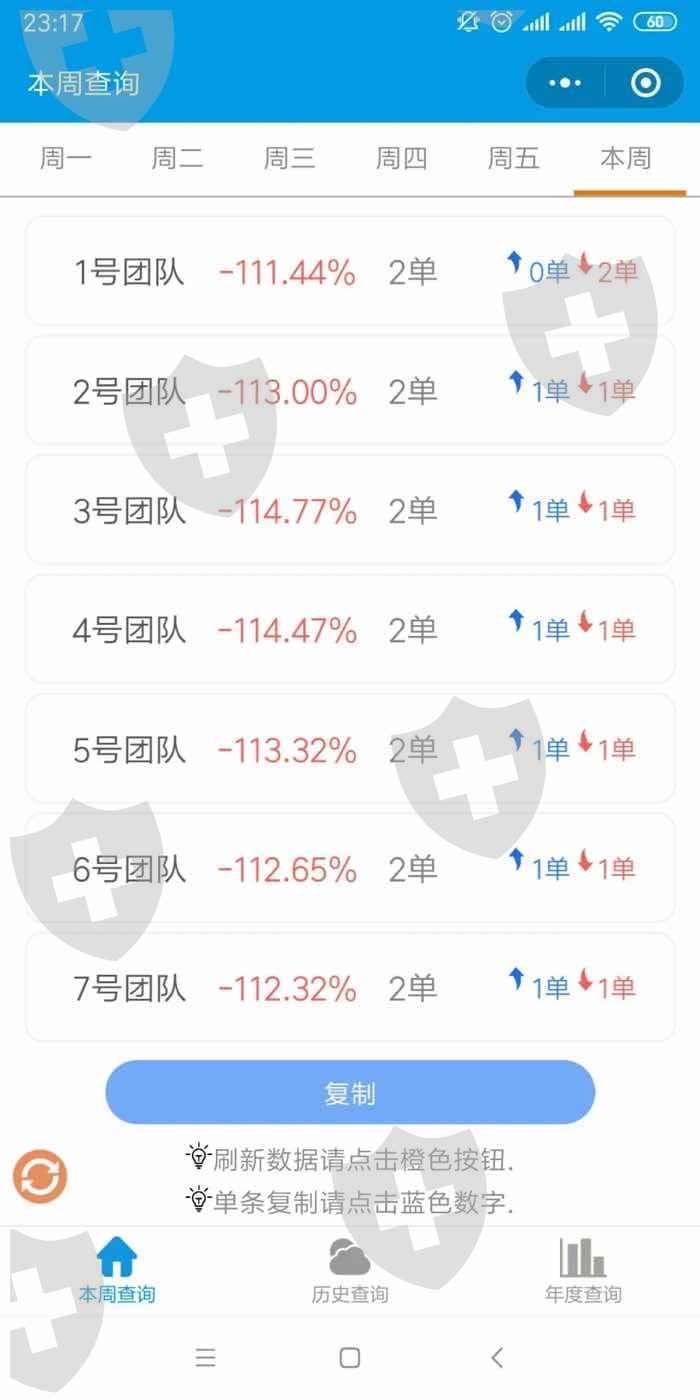Switch to the 周四 tab

pyautogui.click(x=402, y=158)
